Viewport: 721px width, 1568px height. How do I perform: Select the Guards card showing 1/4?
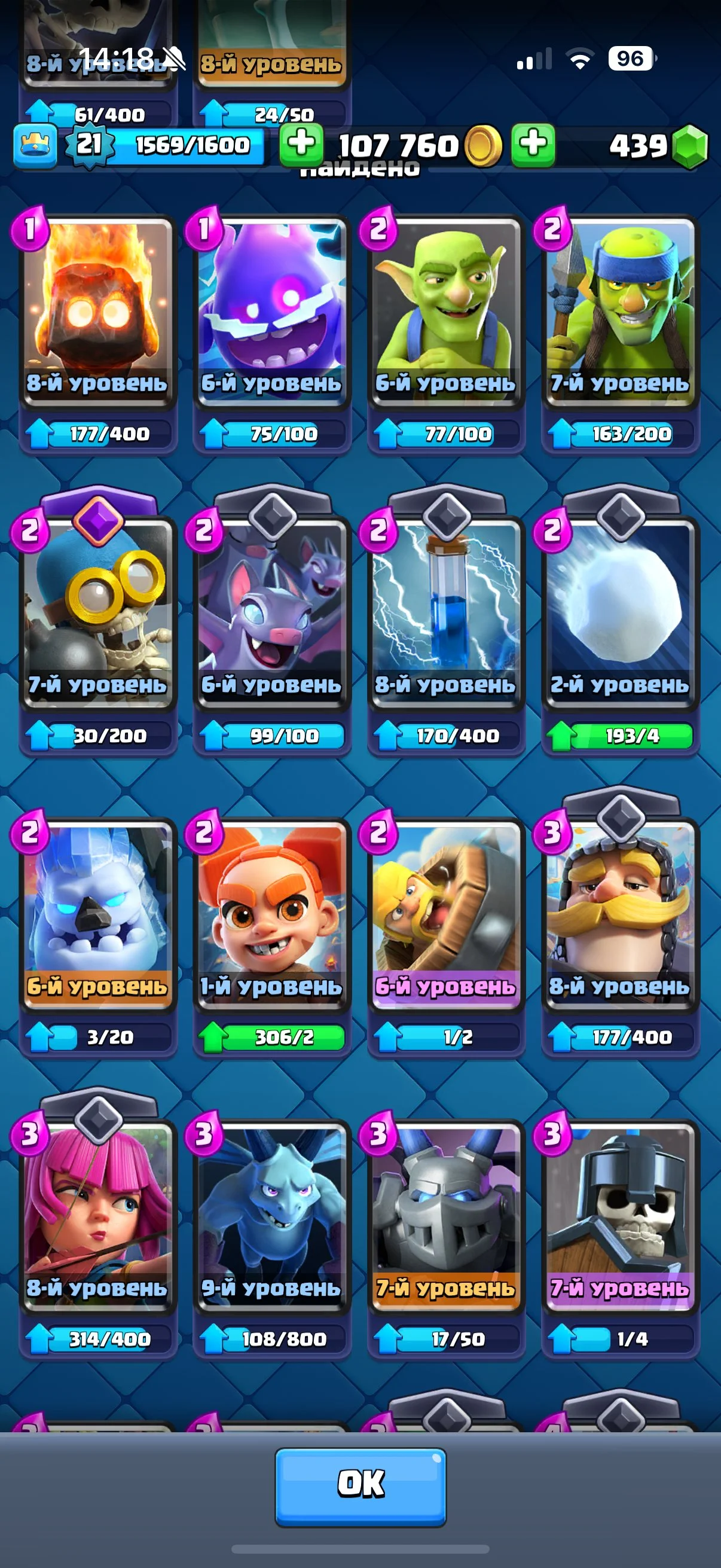tap(619, 1216)
